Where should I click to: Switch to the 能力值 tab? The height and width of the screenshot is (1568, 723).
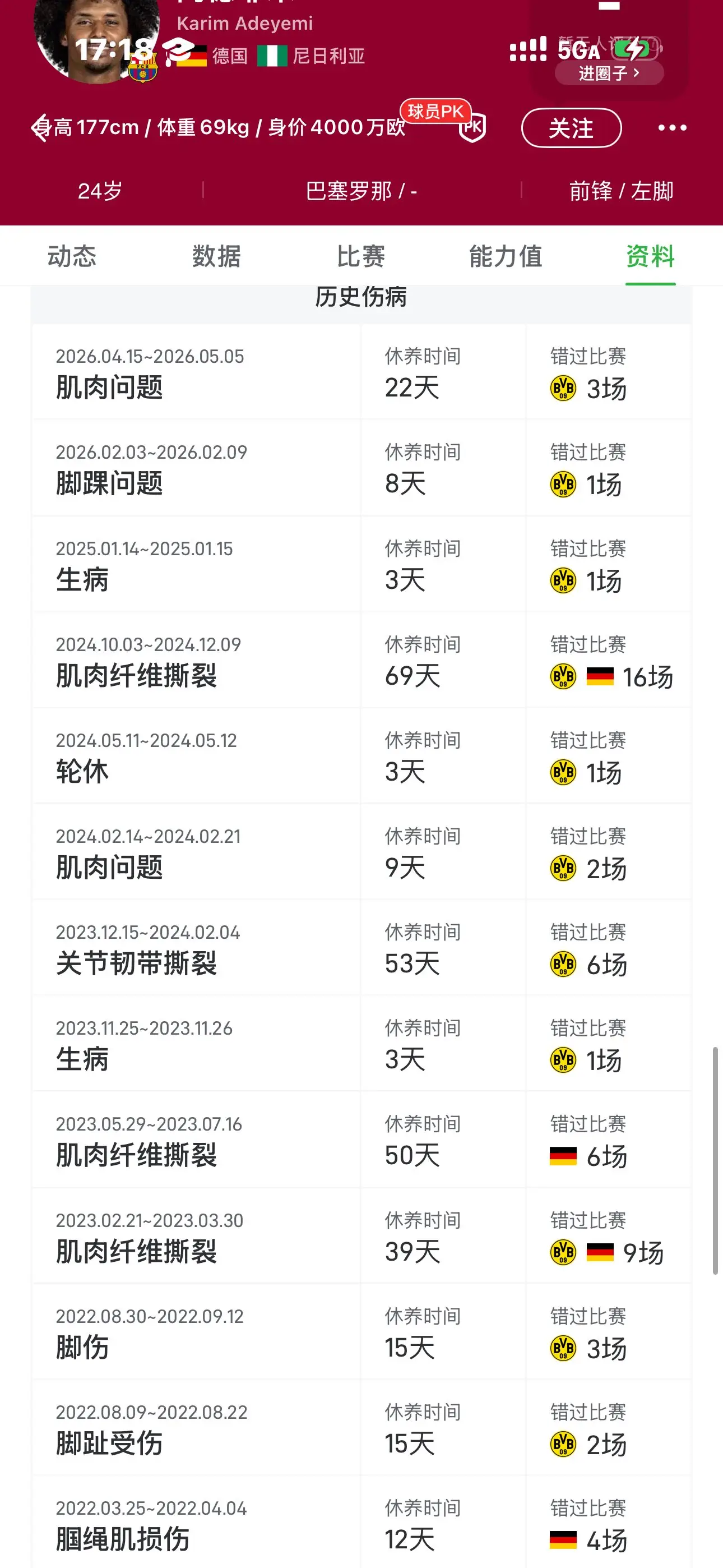pos(506,256)
